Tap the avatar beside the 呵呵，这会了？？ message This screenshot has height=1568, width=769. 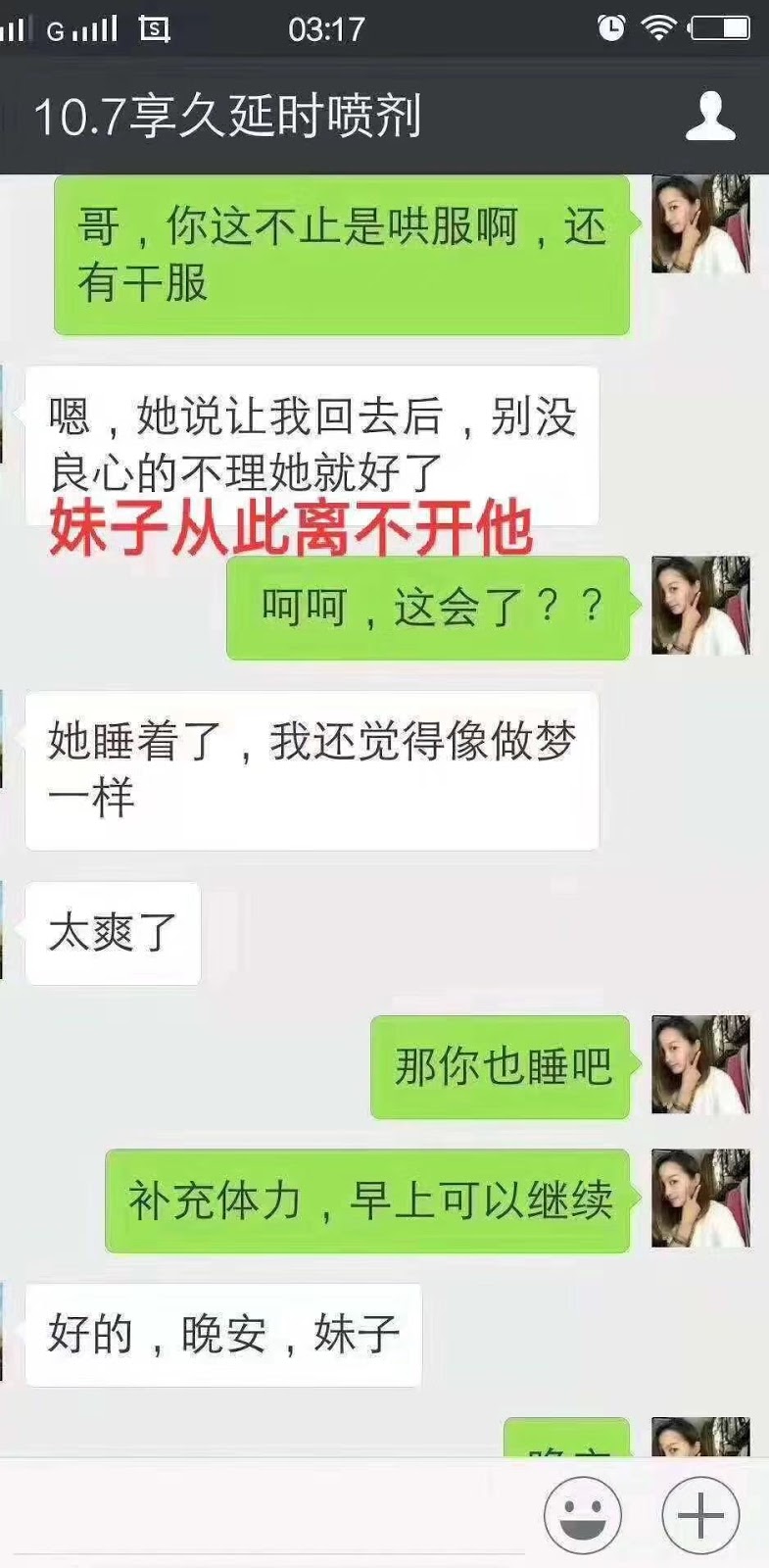[x=700, y=606]
